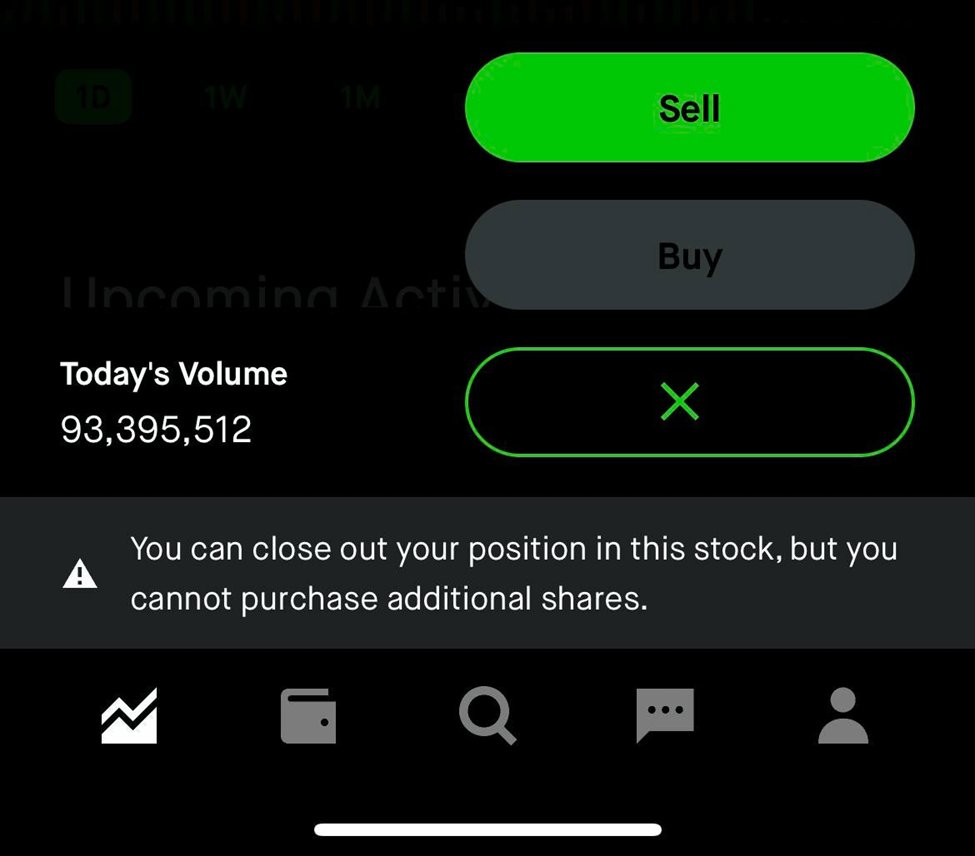This screenshot has height=856, width=975.
Task: Tap the green Sell button
Action: point(689,108)
